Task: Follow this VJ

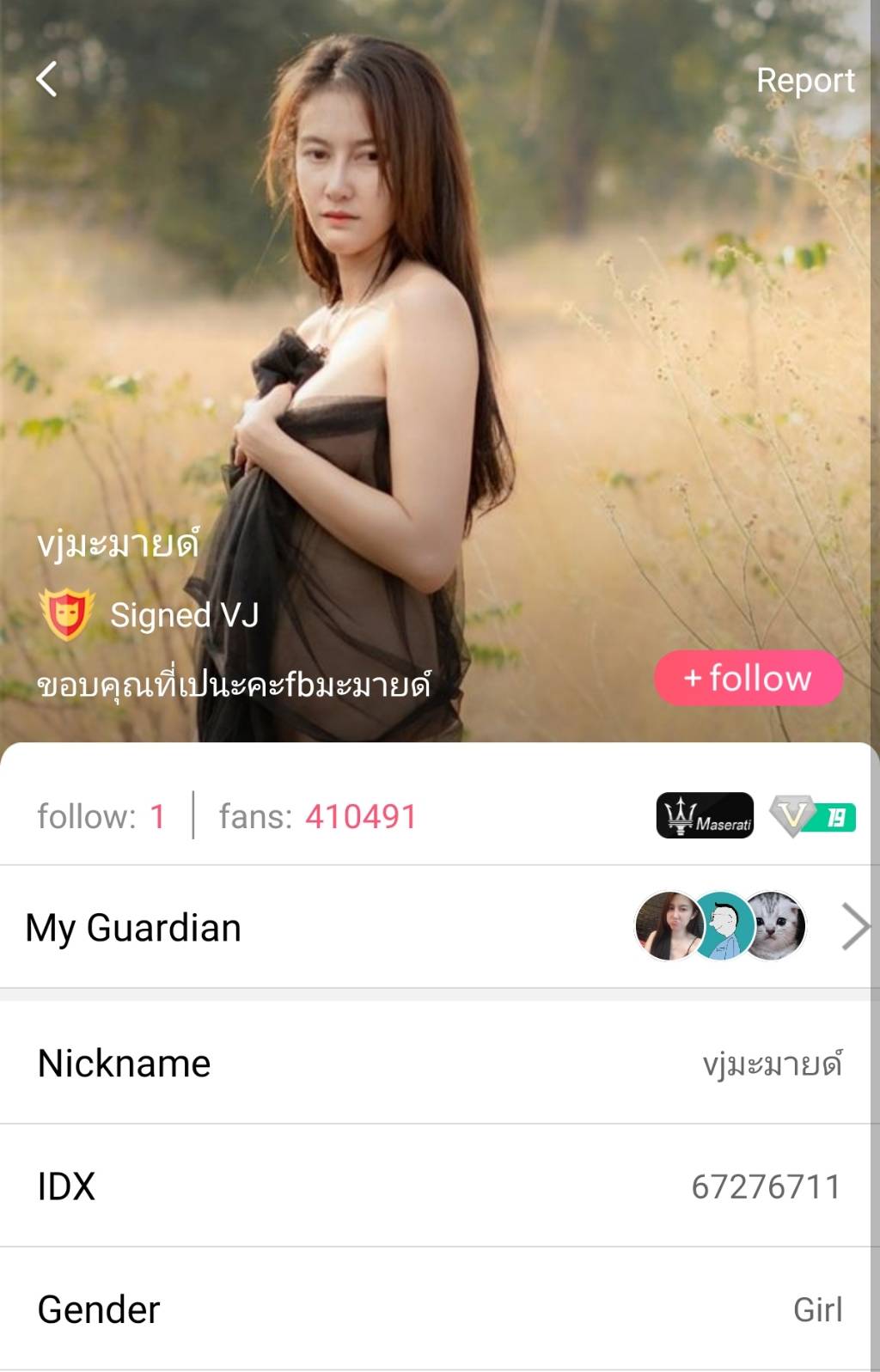Action: pyautogui.click(x=748, y=678)
